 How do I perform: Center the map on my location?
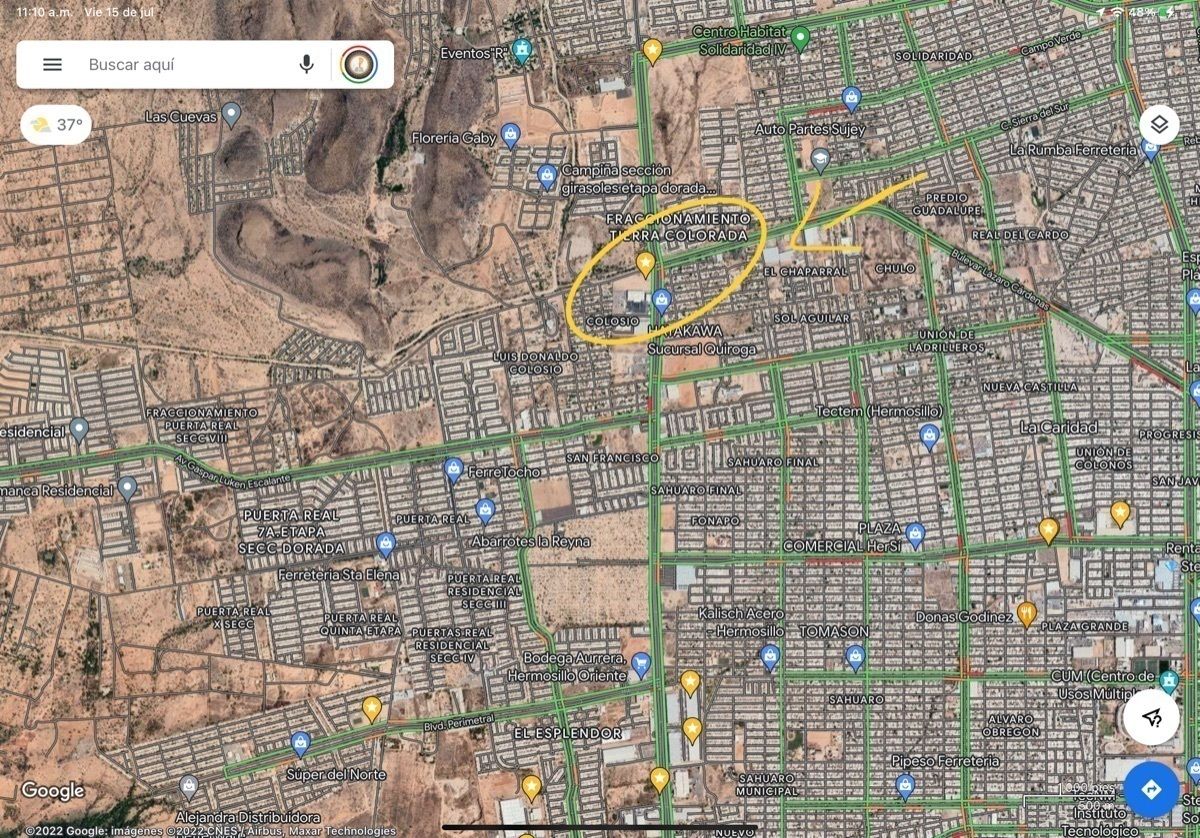1151,716
